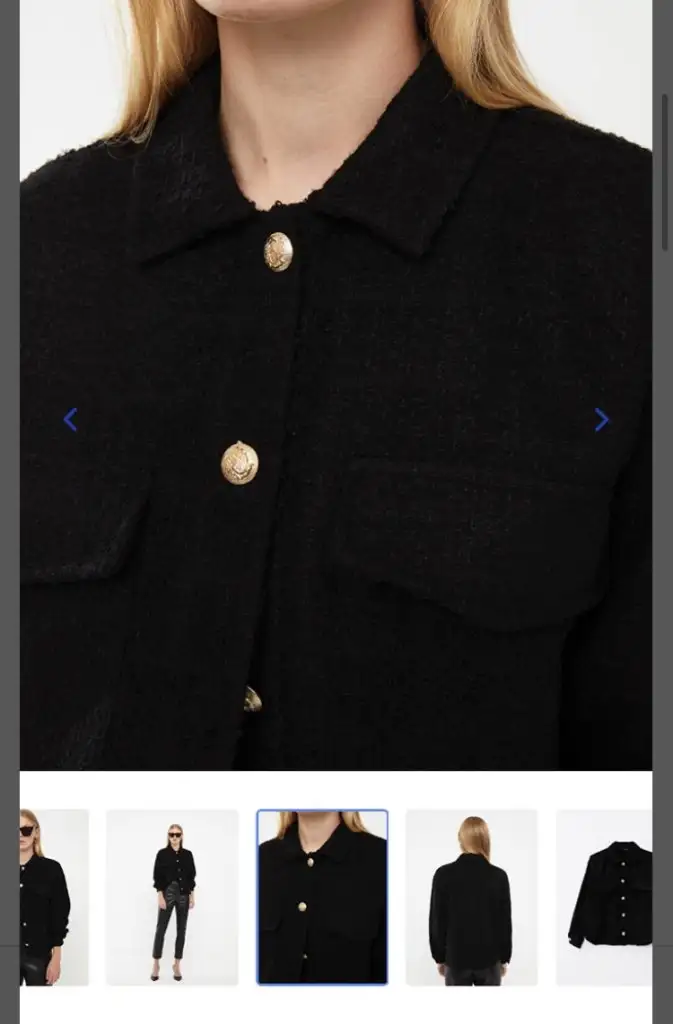Viewport: 673px width, 1024px height.
Task: Open the full-body outfit thumbnail
Action: click(x=172, y=897)
